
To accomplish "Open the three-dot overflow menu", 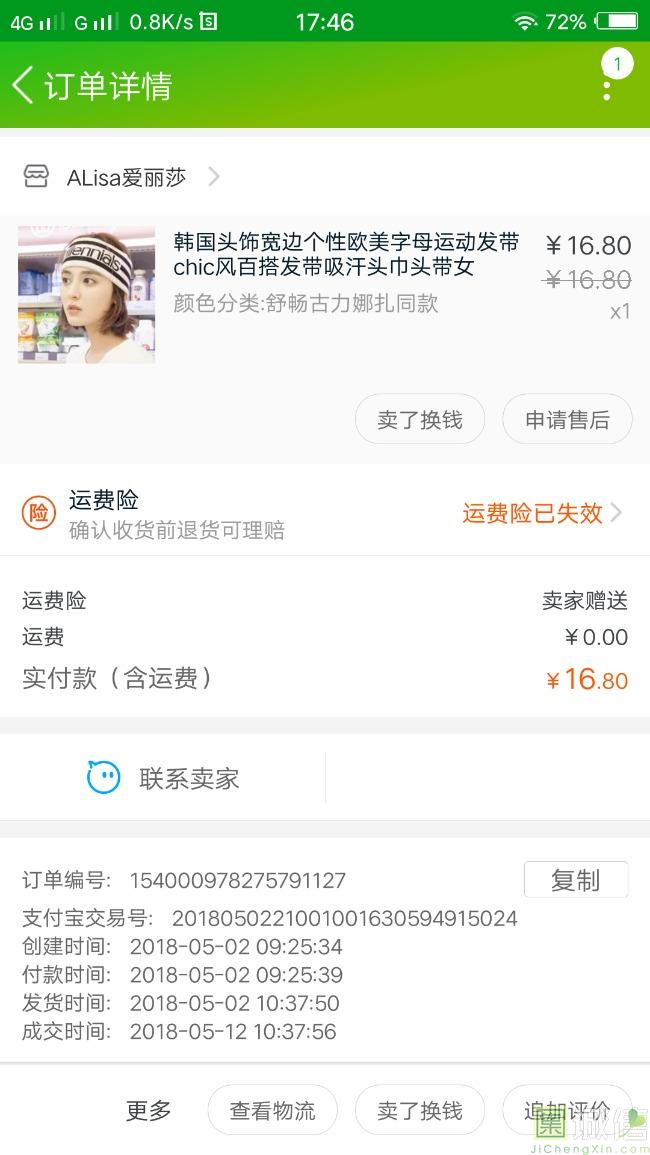I will [607, 87].
